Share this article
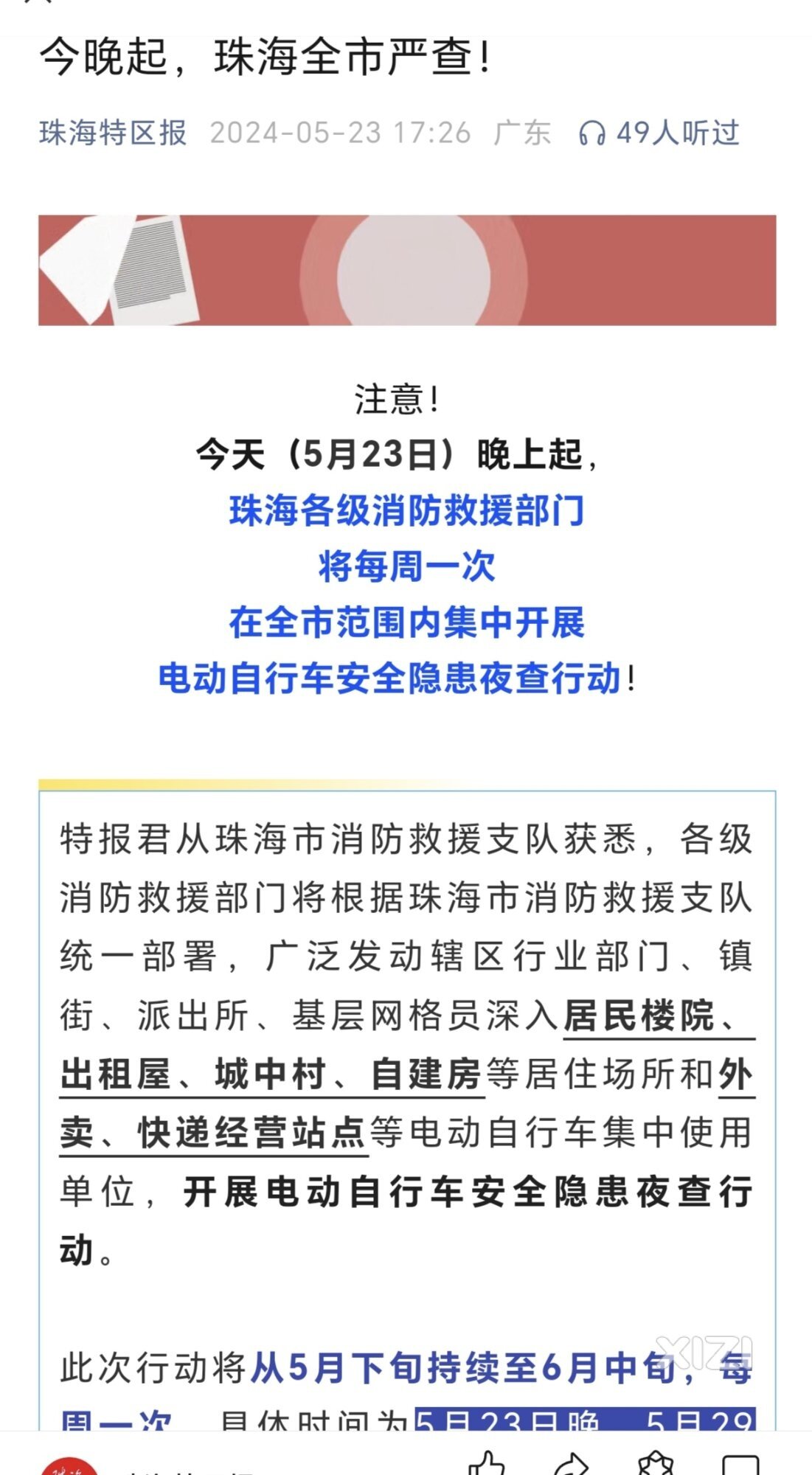This screenshot has height=1475, width=812. pos(572,1464)
